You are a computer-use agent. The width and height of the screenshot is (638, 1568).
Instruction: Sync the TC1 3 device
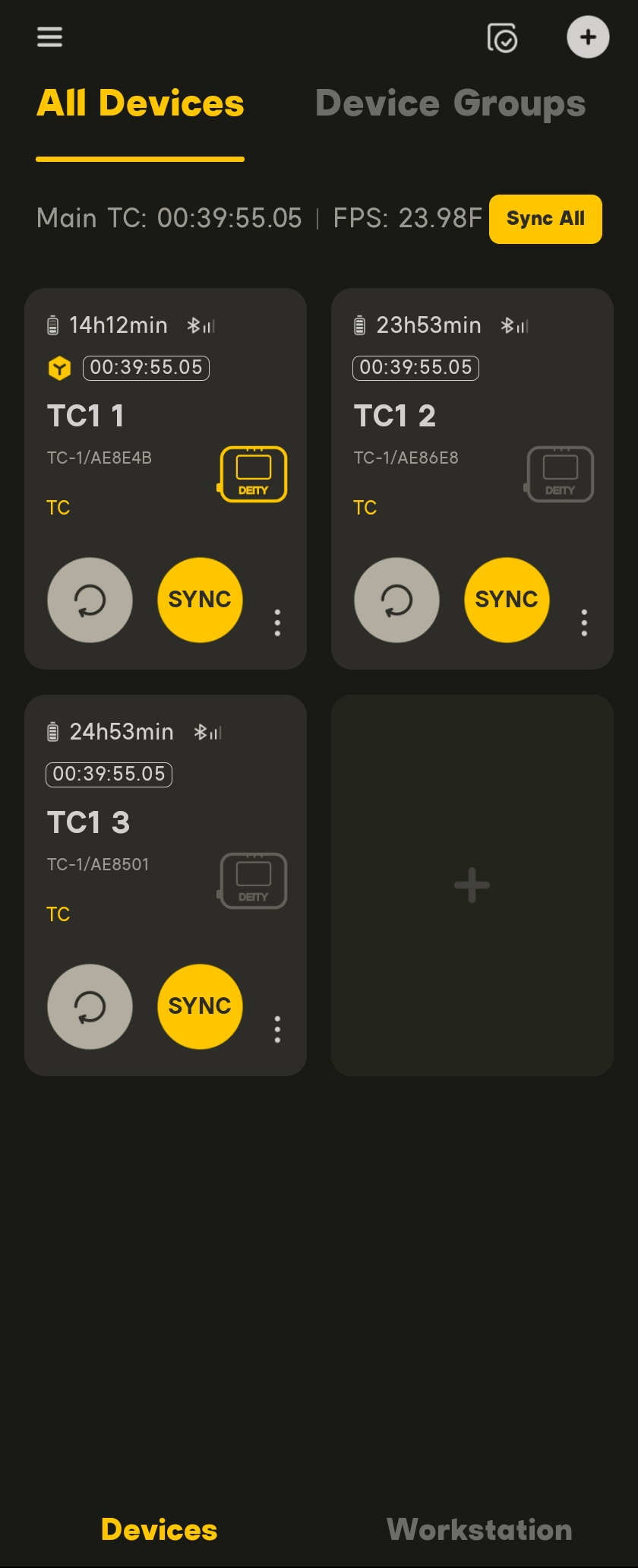200,1006
